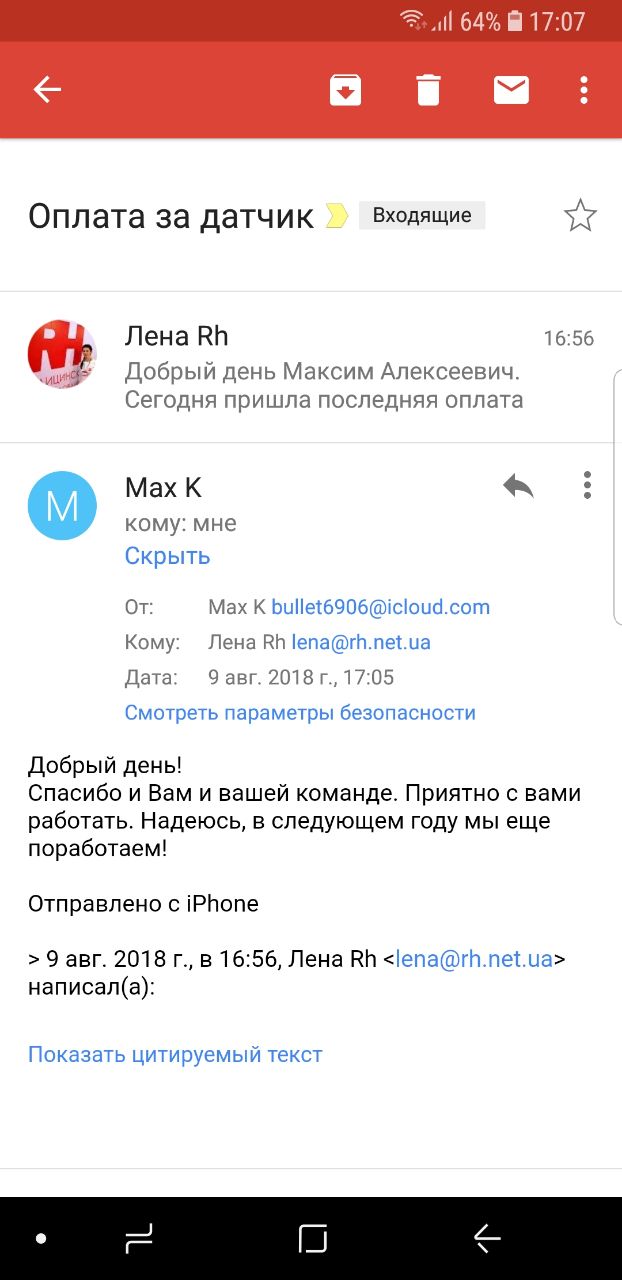Go back to the inbox list
This screenshot has width=622, height=1280.
(48, 90)
